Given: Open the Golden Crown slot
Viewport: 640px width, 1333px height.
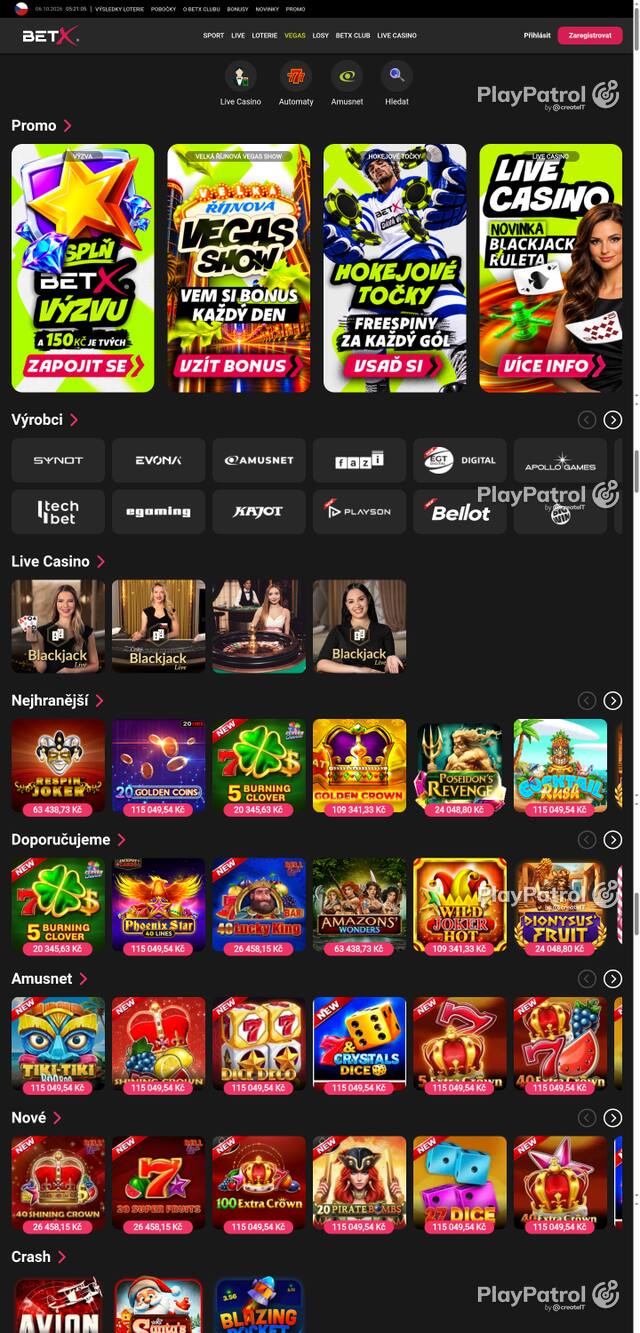Looking at the screenshot, I should pyautogui.click(x=360, y=766).
